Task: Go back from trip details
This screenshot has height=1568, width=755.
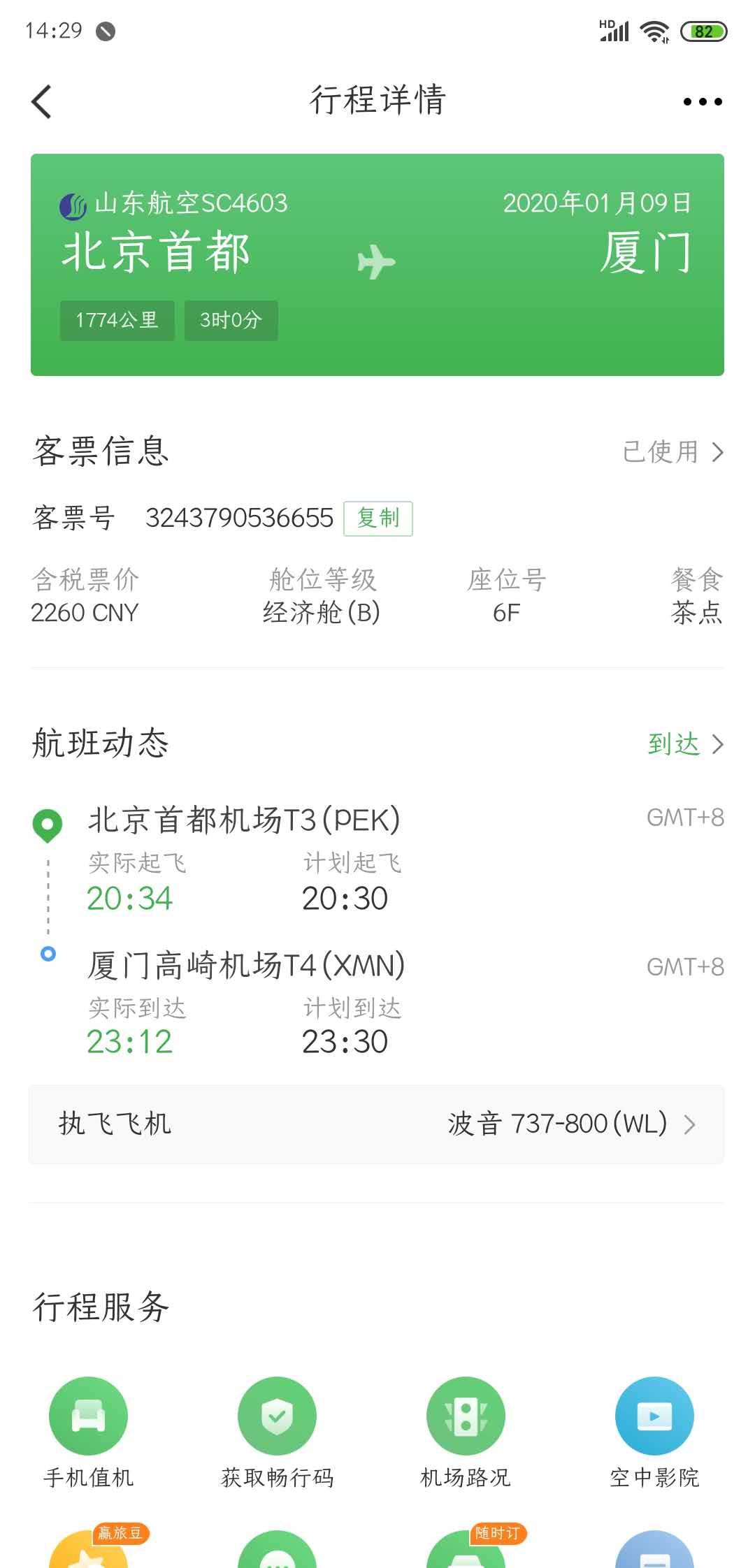Action: coord(42,101)
